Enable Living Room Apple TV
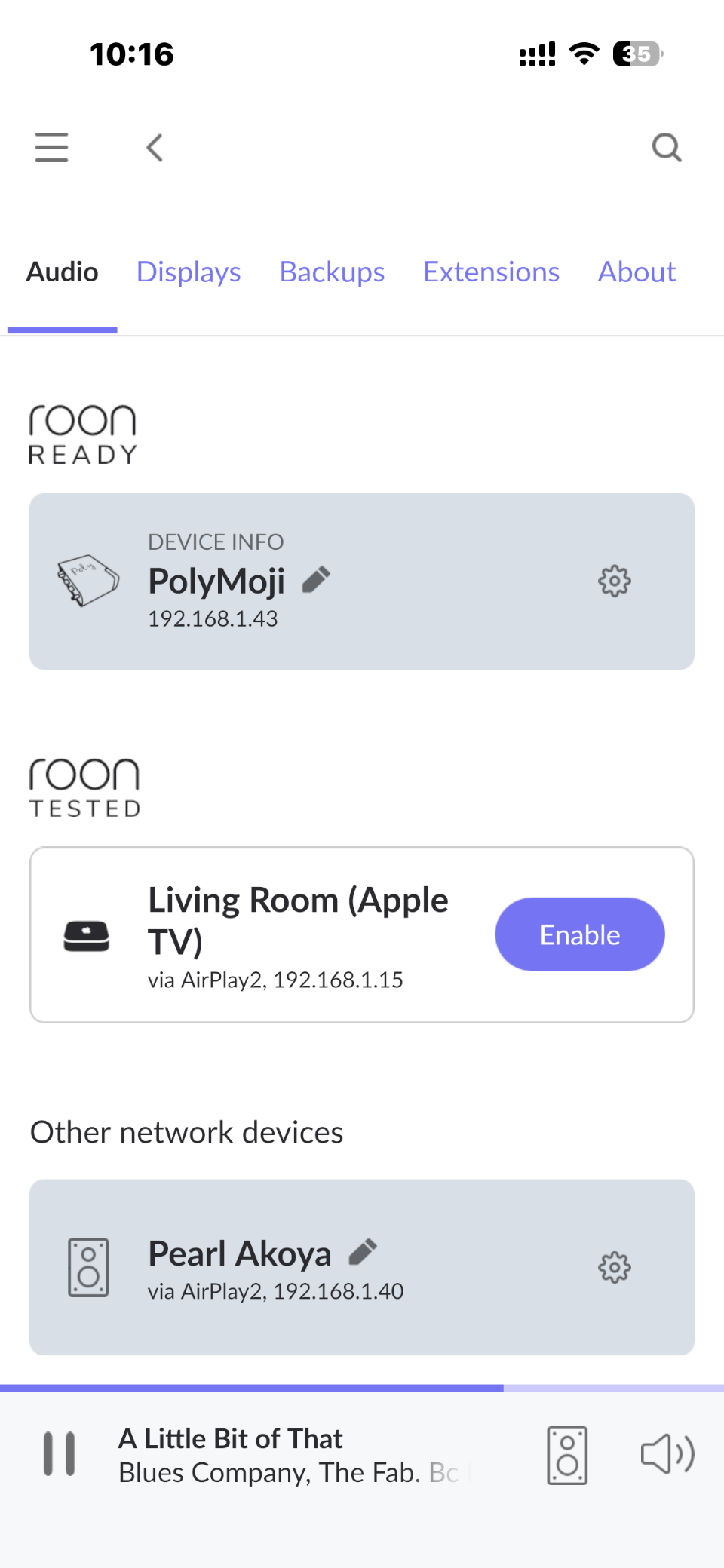The width and height of the screenshot is (724, 1568). point(579,934)
